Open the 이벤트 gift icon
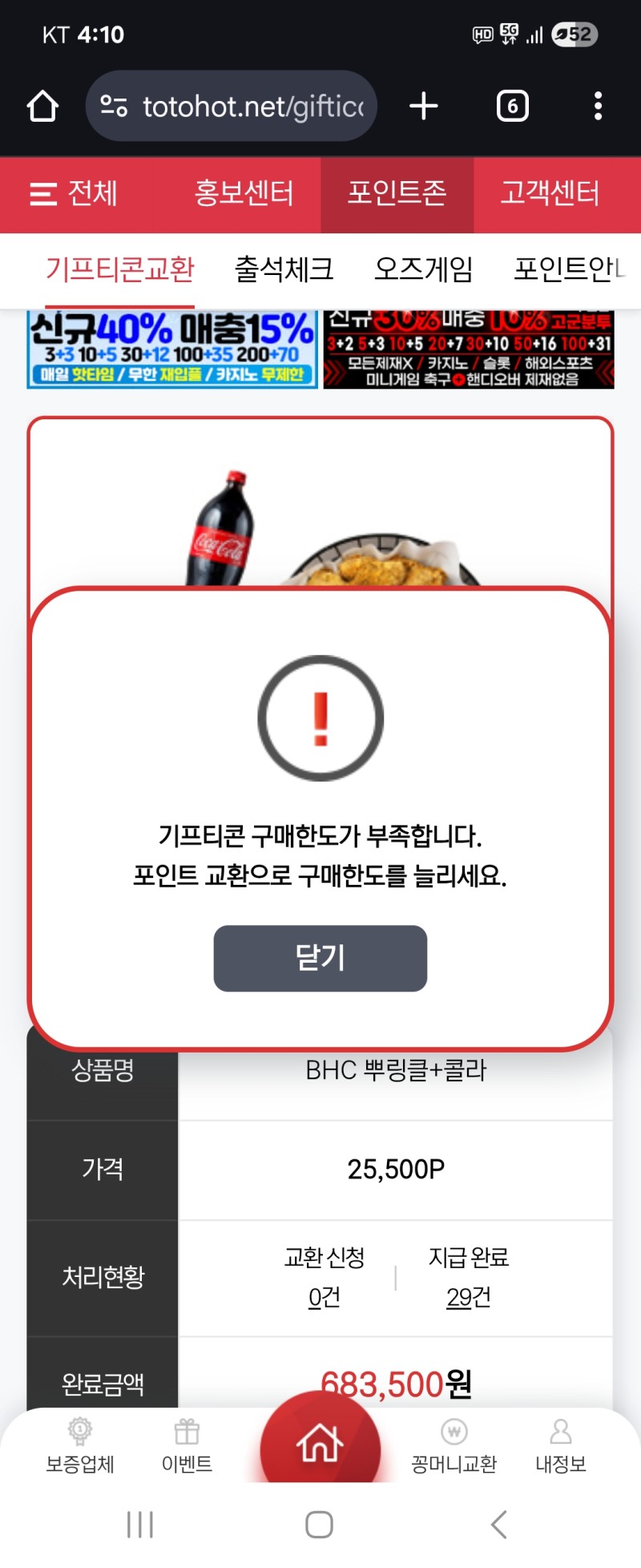 click(187, 1432)
